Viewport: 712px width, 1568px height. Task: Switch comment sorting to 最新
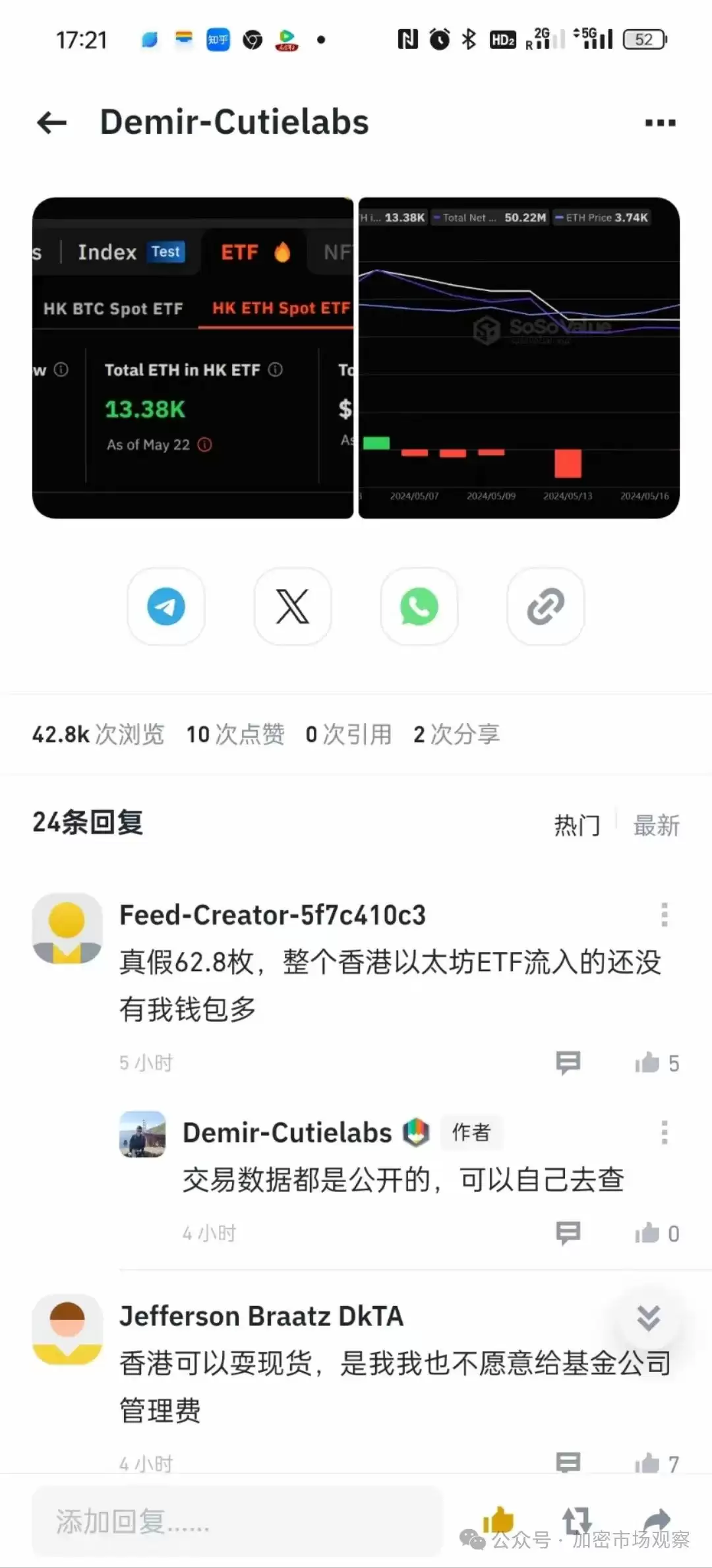click(x=658, y=825)
